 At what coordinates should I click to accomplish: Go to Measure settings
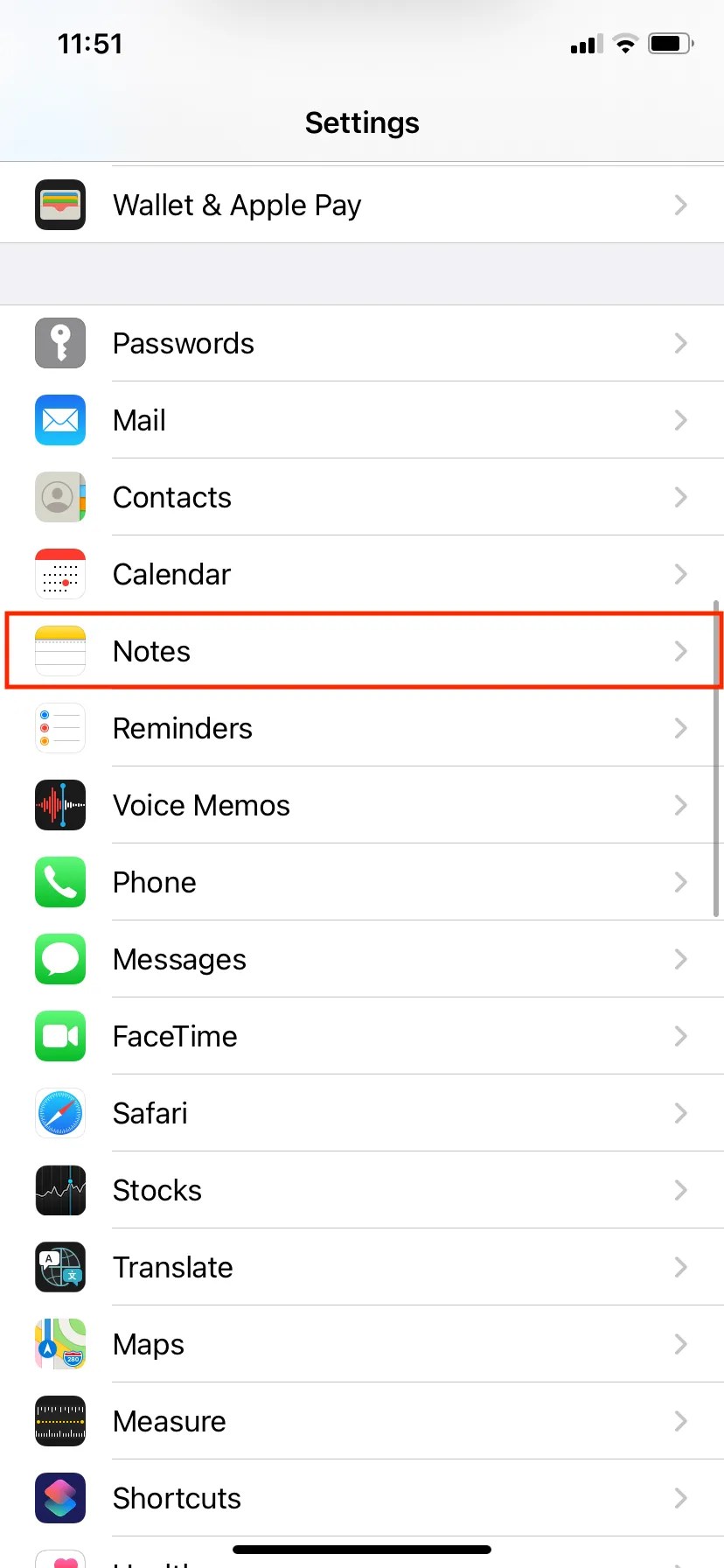(362, 1421)
